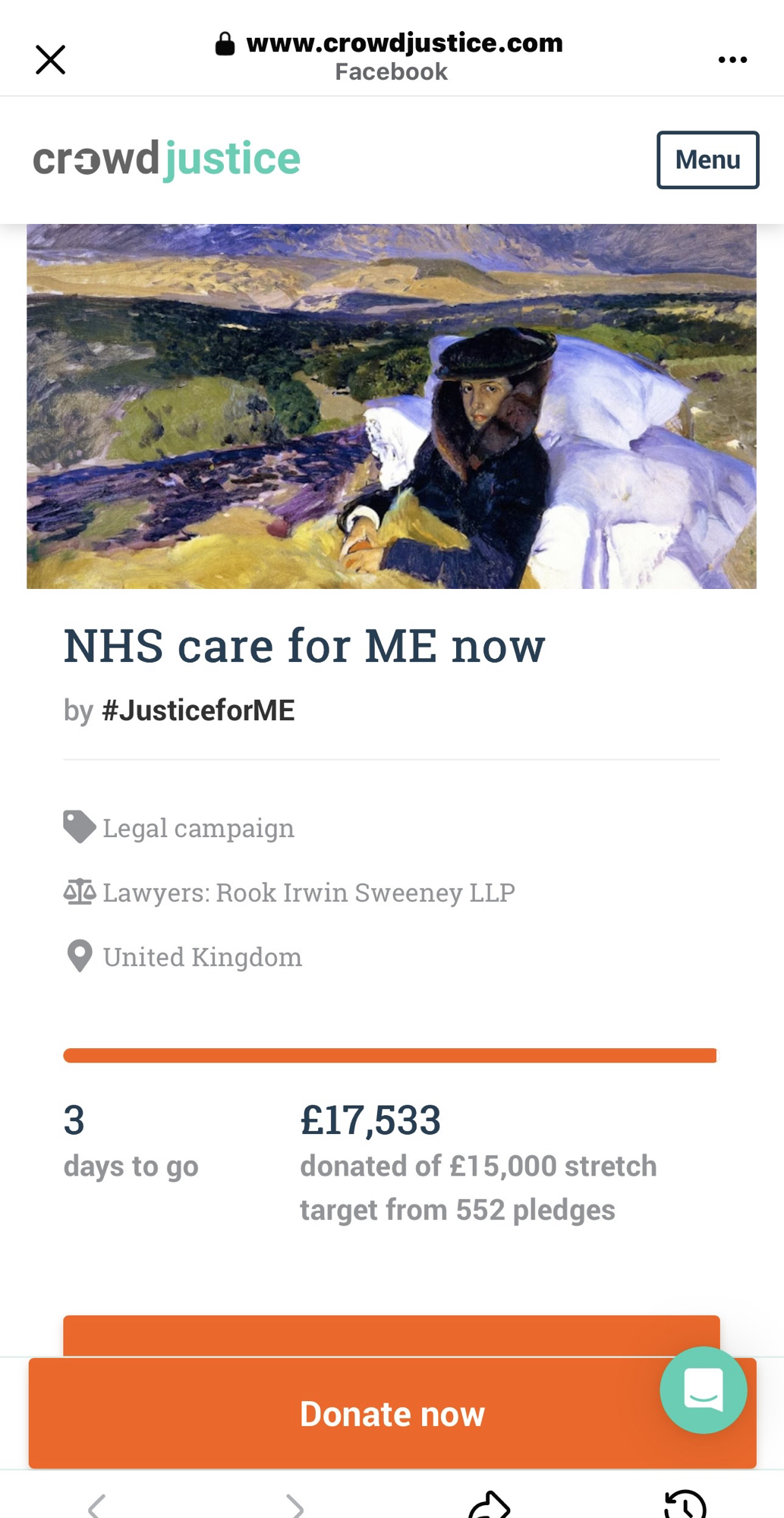This screenshot has width=784, height=1518.
Task: Open the chat support bubble
Action: (x=704, y=1390)
